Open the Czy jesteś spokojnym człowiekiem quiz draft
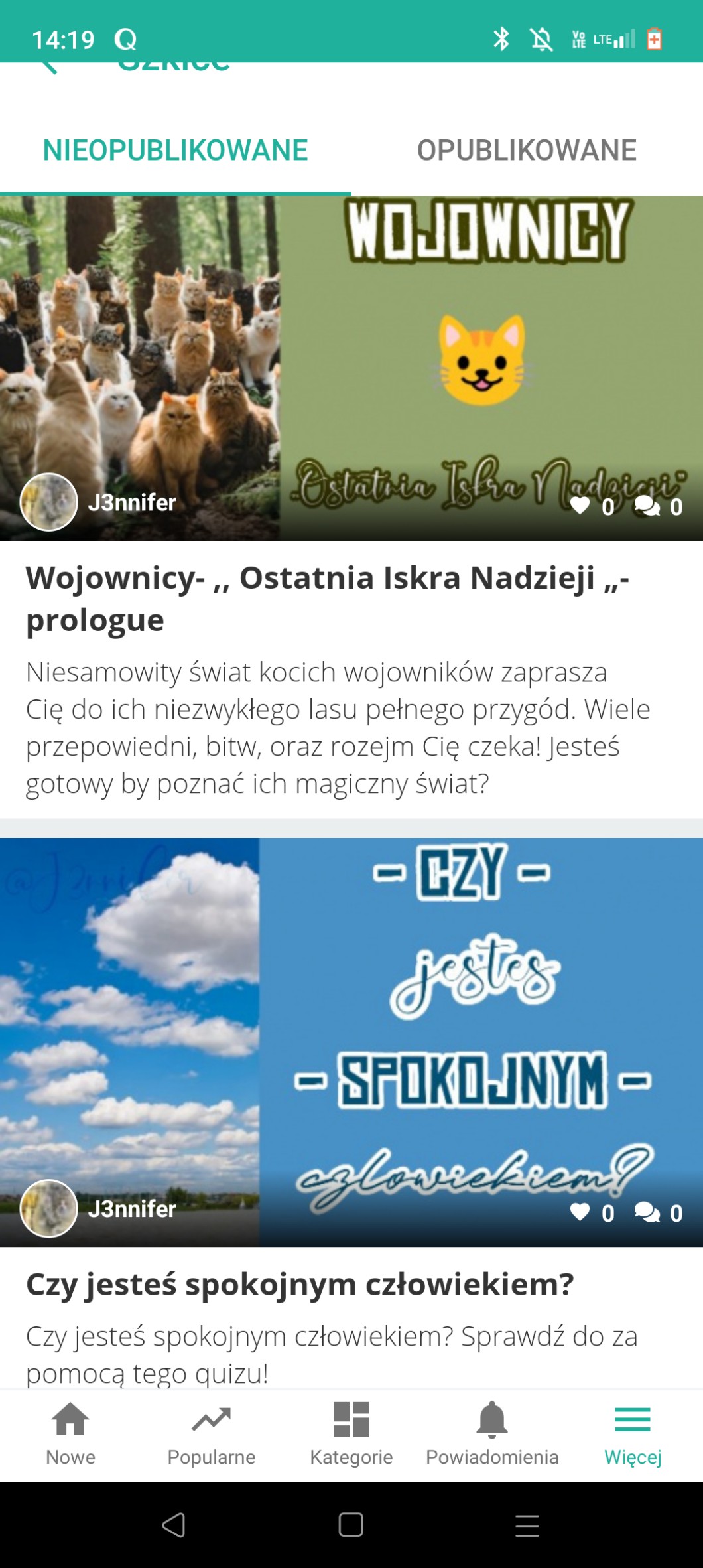The image size is (703, 1568). [x=300, y=1284]
